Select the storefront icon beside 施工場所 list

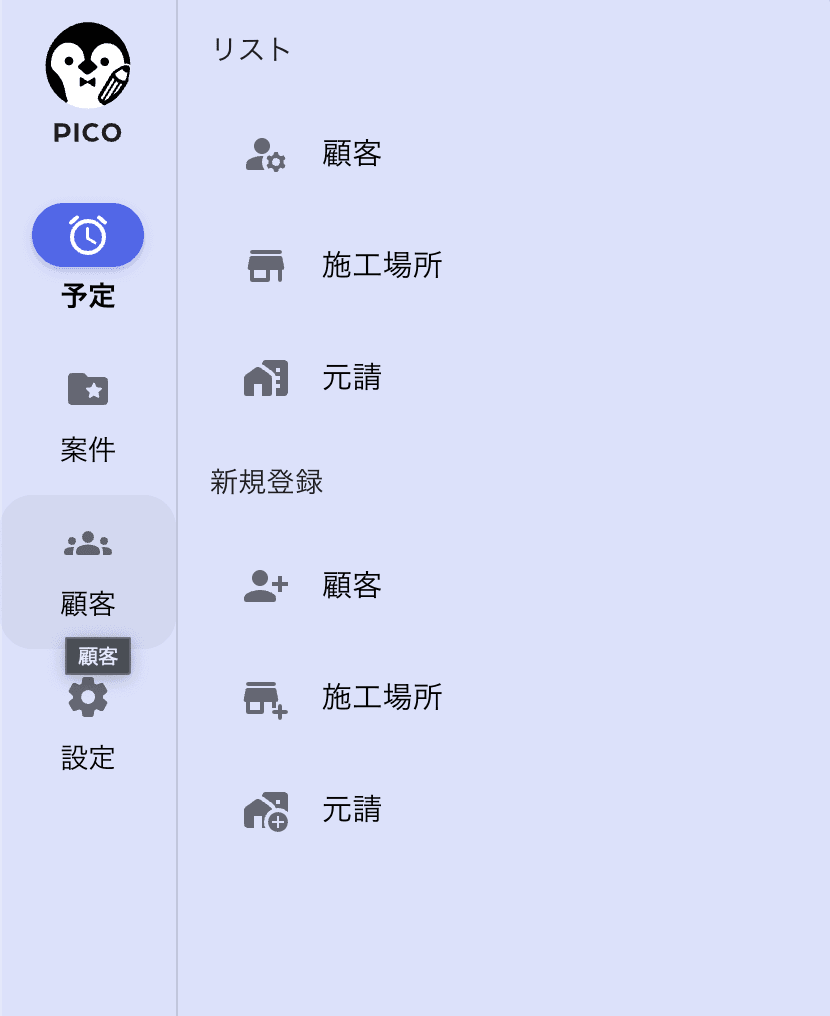click(x=264, y=266)
